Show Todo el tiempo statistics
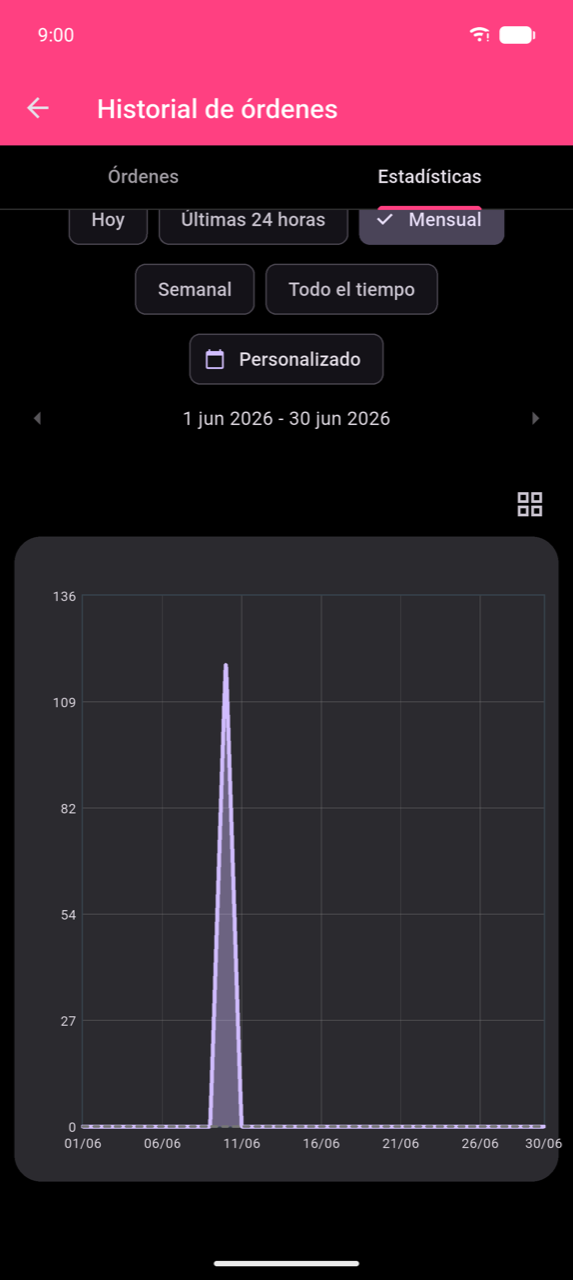The image size is (573, 1280). coord(351,289)
